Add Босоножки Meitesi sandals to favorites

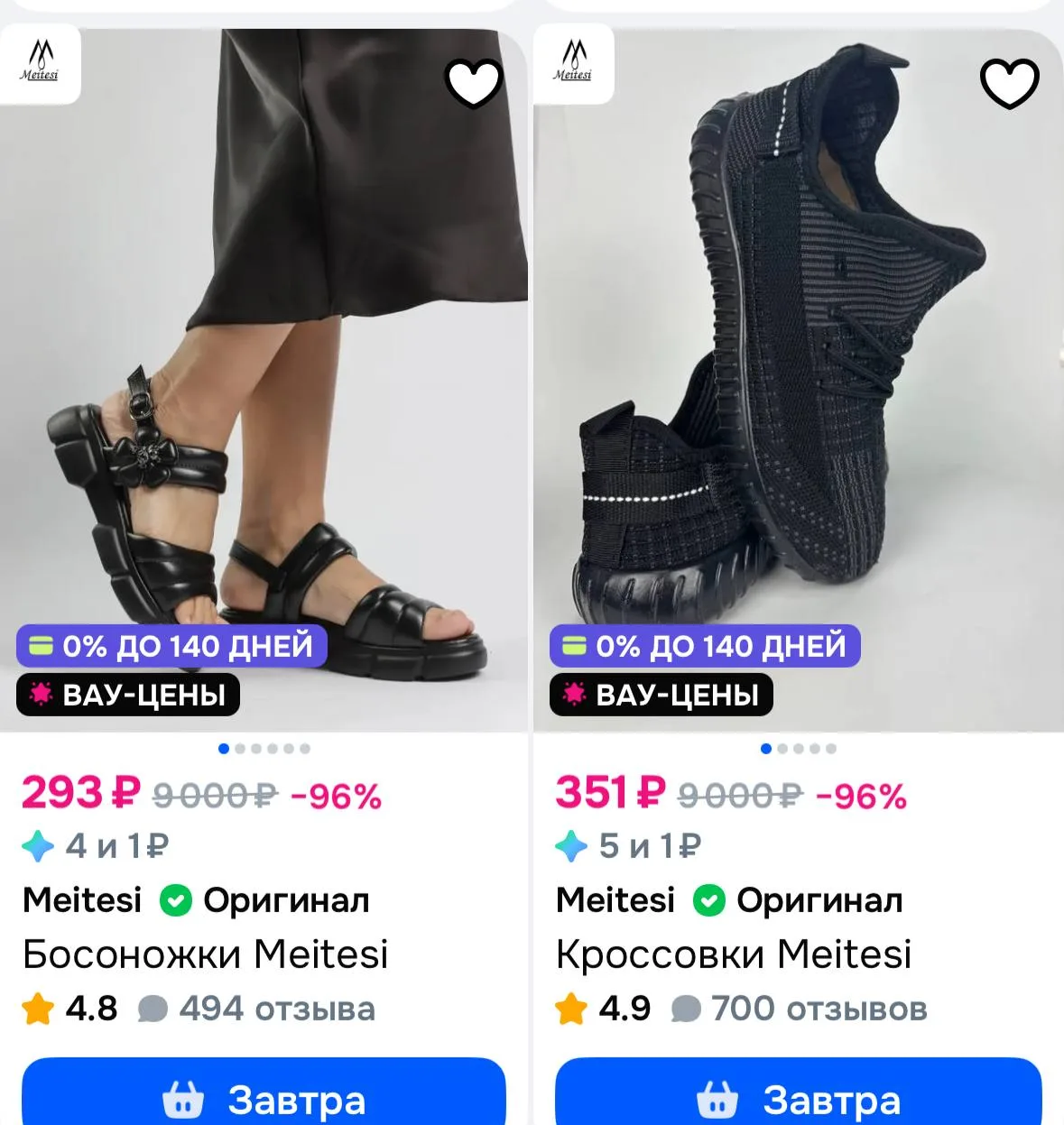474,83
